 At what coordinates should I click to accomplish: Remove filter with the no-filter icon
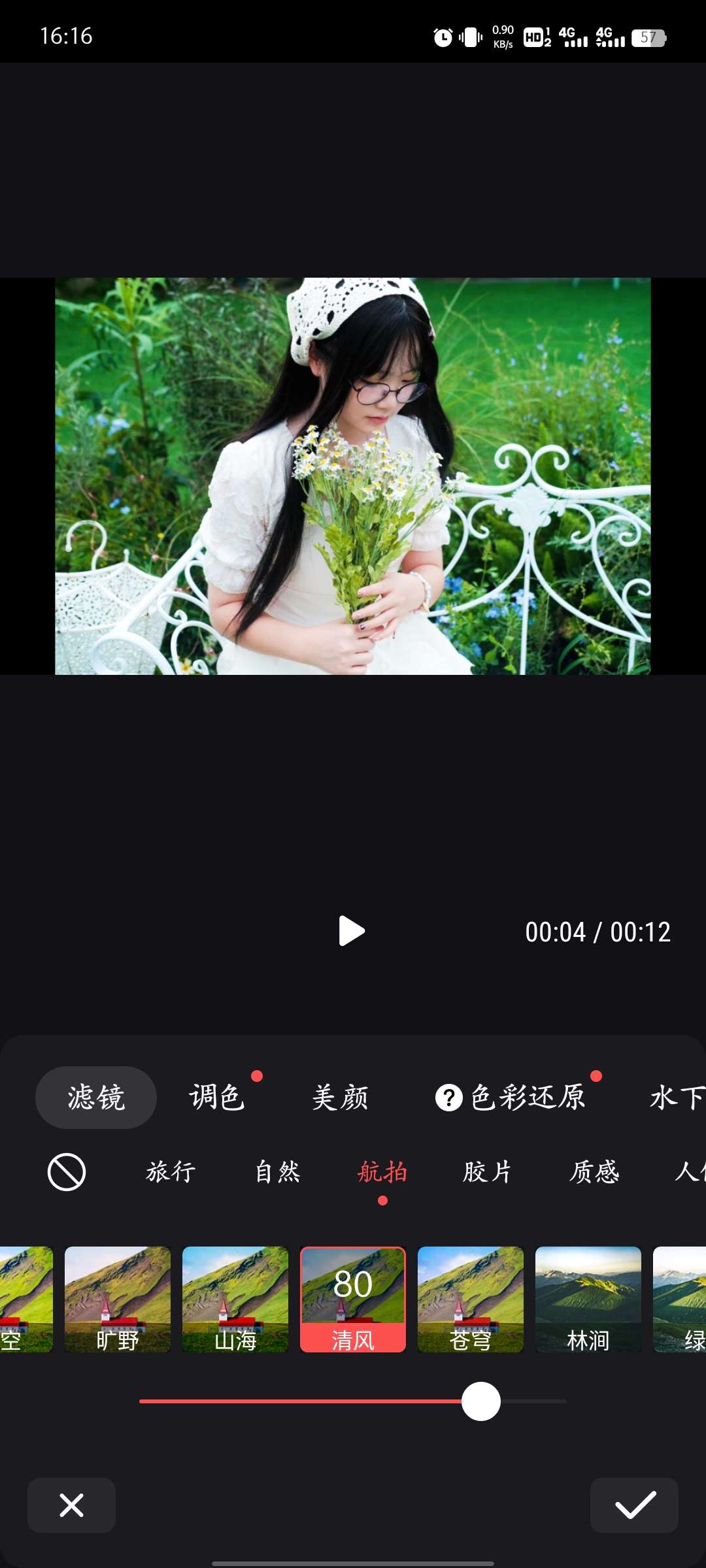coord(67,1172)
